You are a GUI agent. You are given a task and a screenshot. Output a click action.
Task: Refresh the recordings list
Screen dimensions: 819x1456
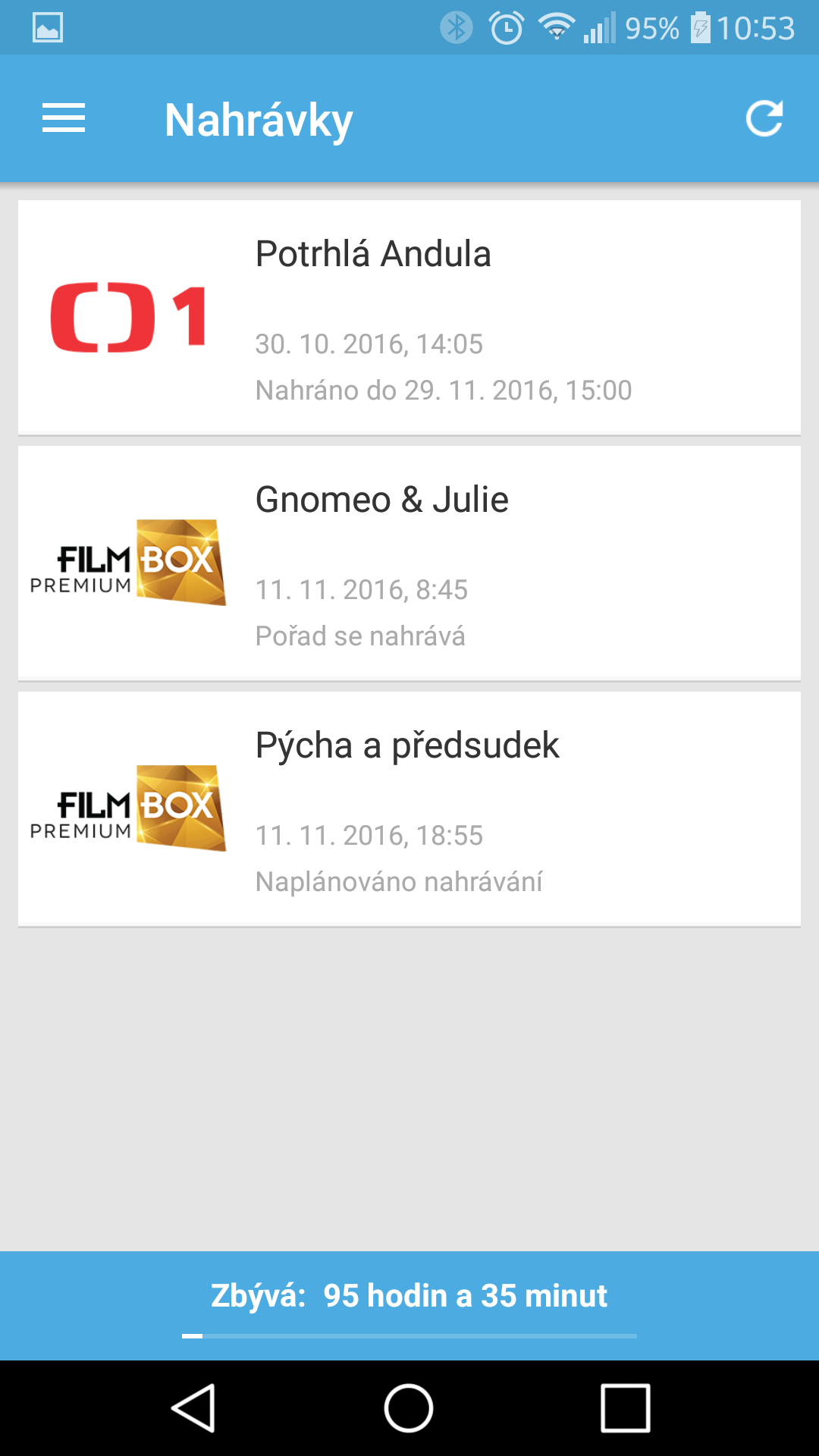click(x=764, y=119)
